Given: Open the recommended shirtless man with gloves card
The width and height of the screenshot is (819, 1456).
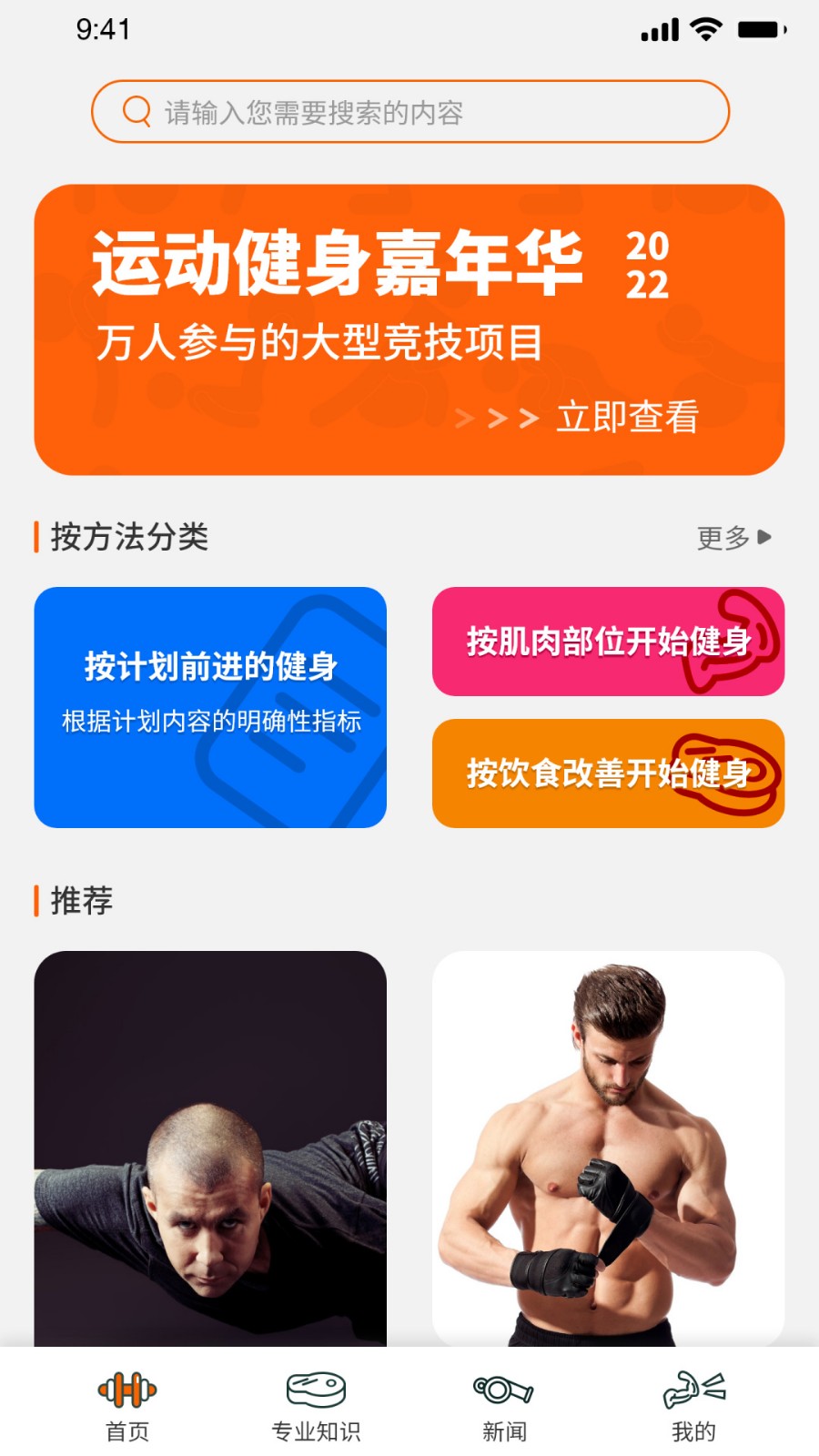Looking at the screenshot, I should tap(608, 1148).
